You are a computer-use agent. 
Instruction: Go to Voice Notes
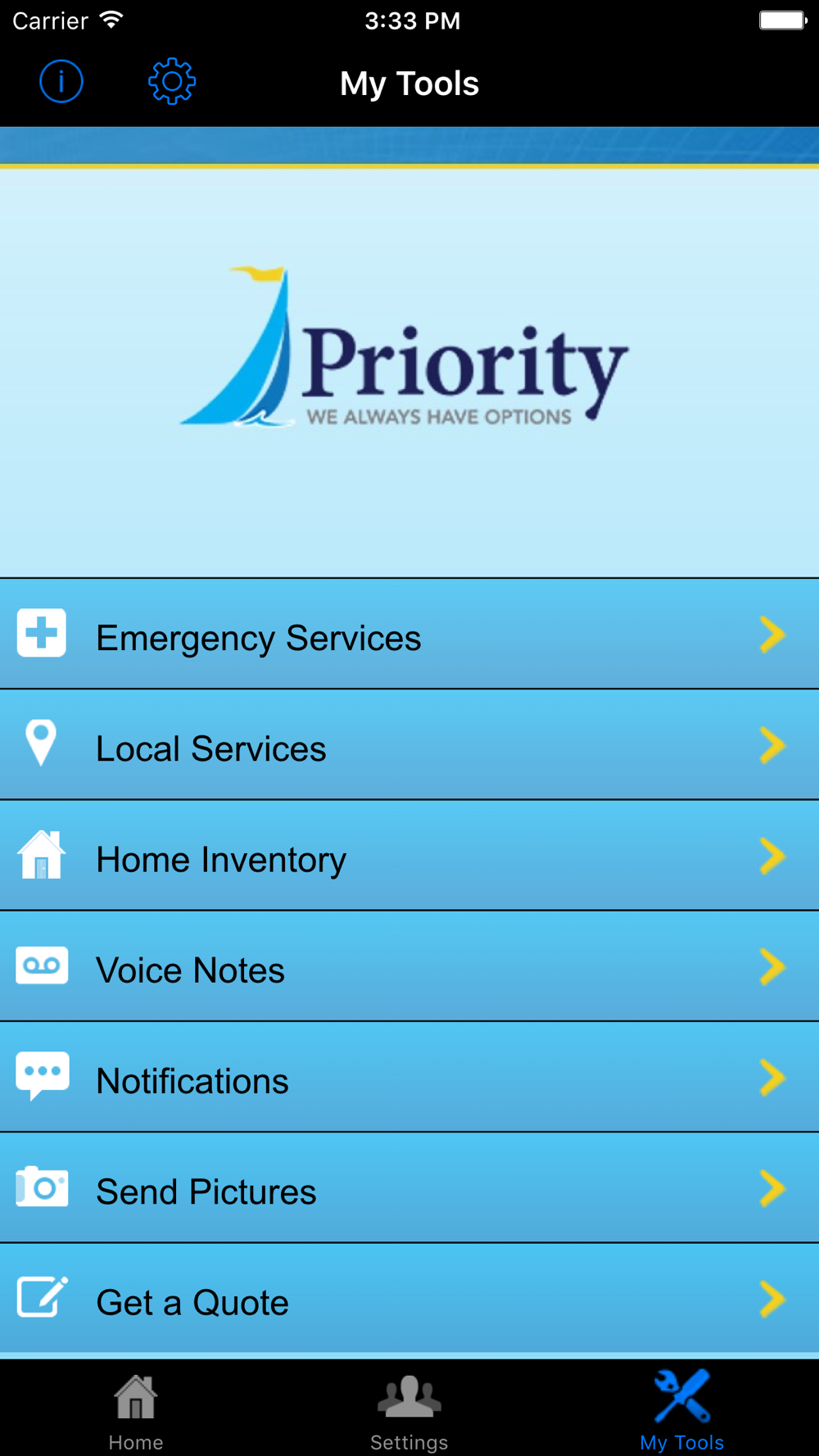tap(409, 967)
